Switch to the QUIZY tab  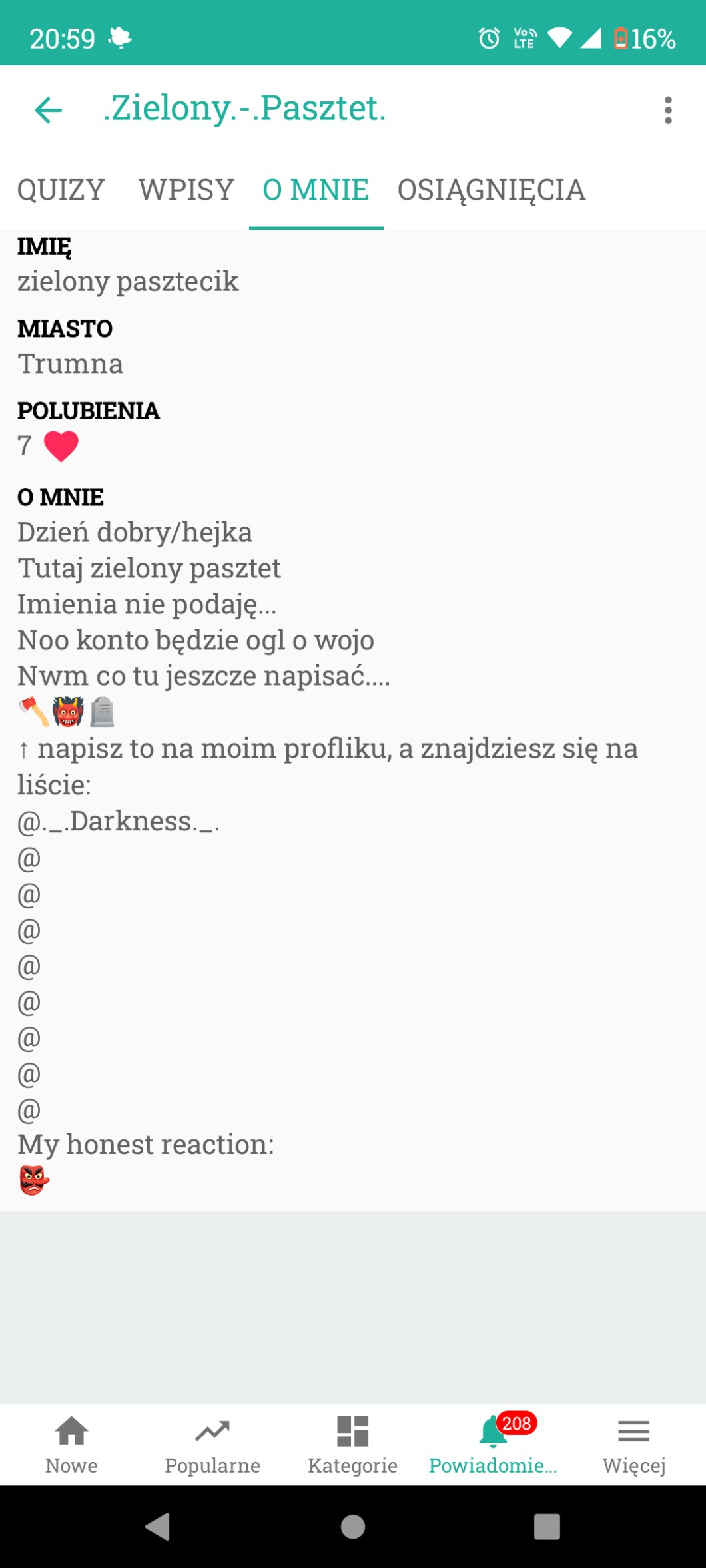pyautogui.click(x=61, y=190)
